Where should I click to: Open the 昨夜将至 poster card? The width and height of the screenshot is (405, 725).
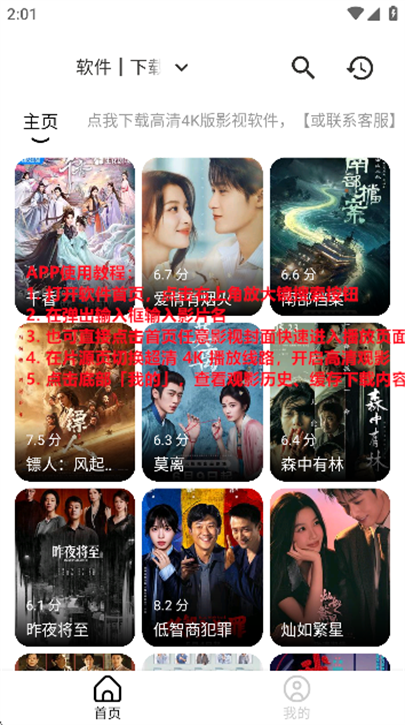(x=75, y=567)
